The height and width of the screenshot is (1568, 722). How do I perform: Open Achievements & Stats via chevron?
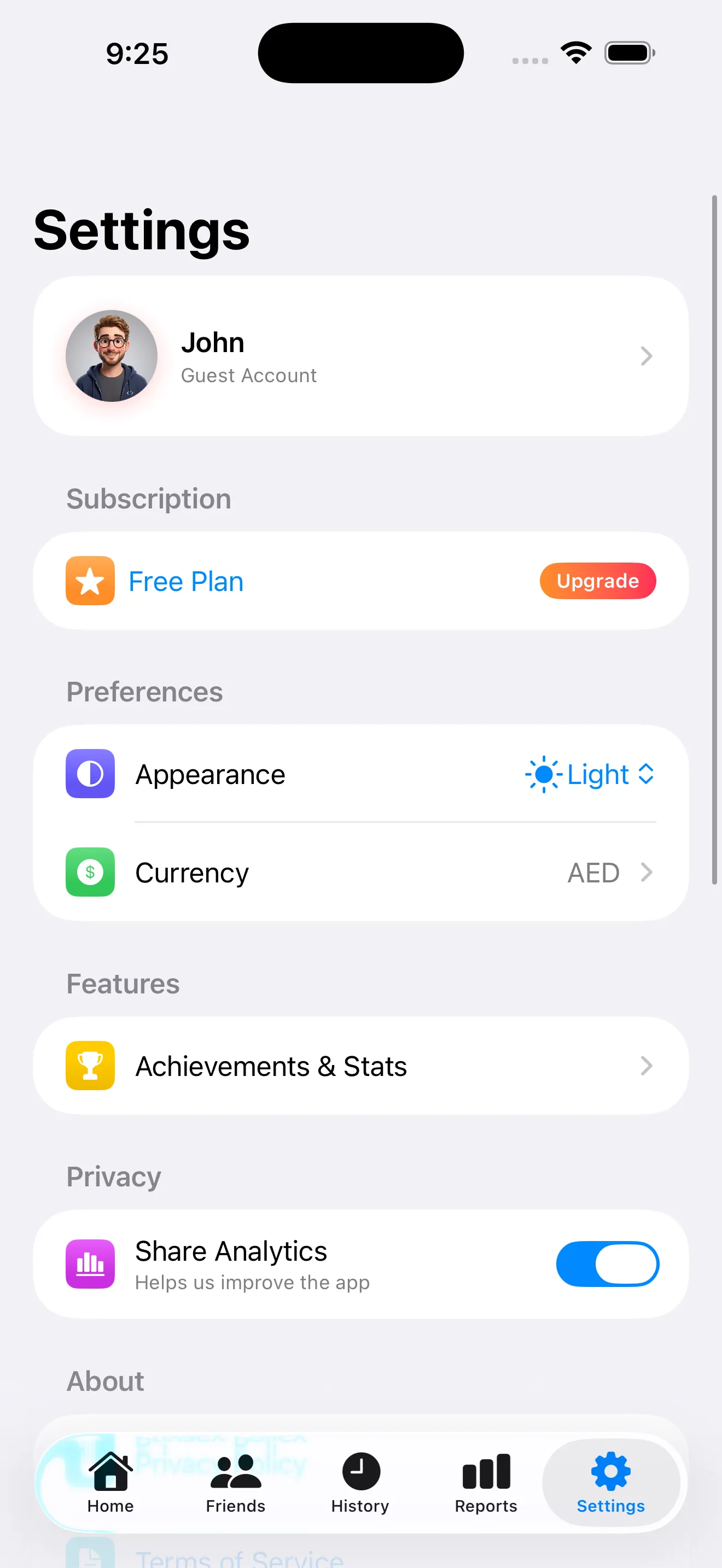point(645,1066)
